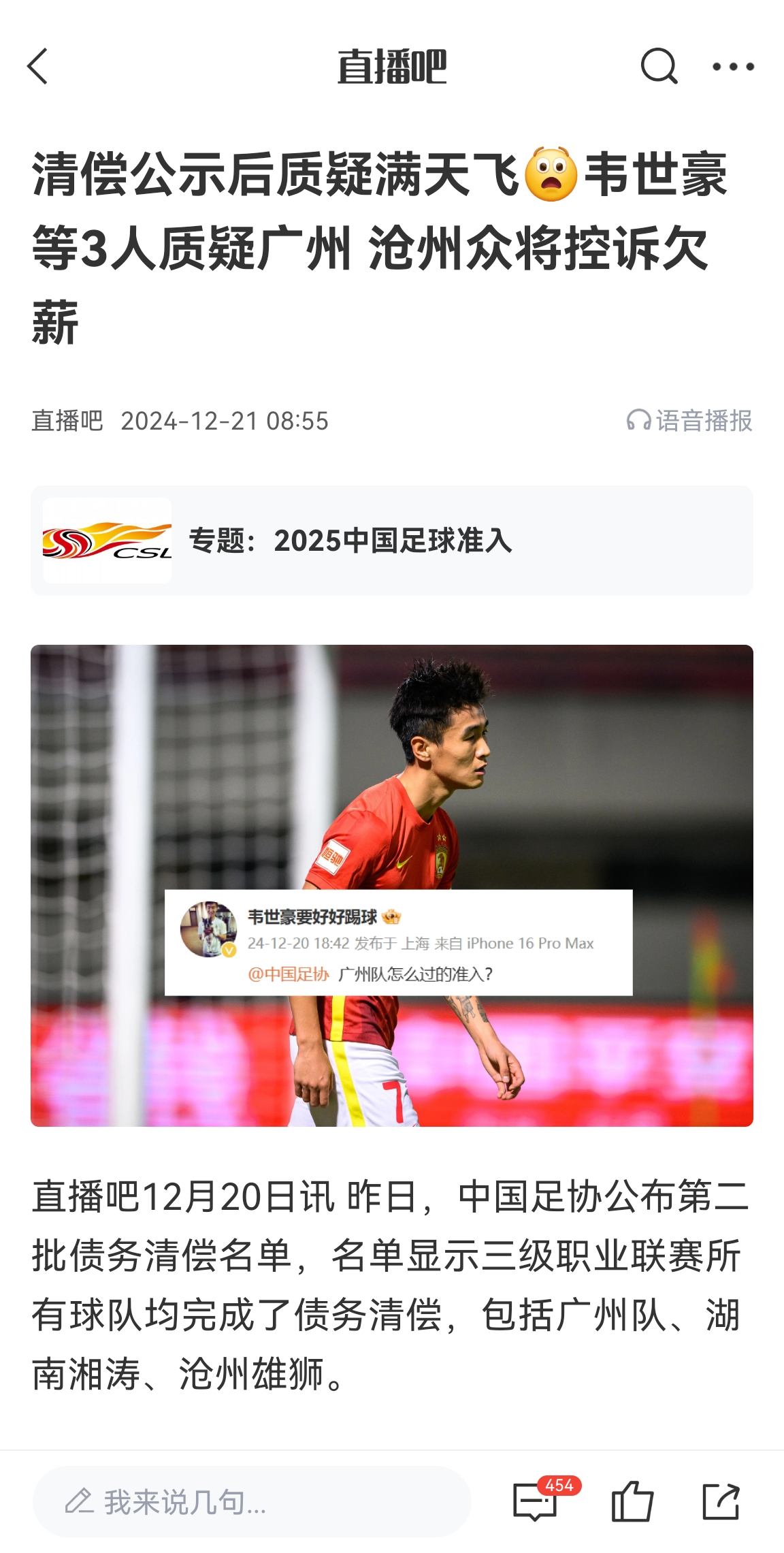784x1553 pixels.
Task: Share this article
Action: 721,1501
